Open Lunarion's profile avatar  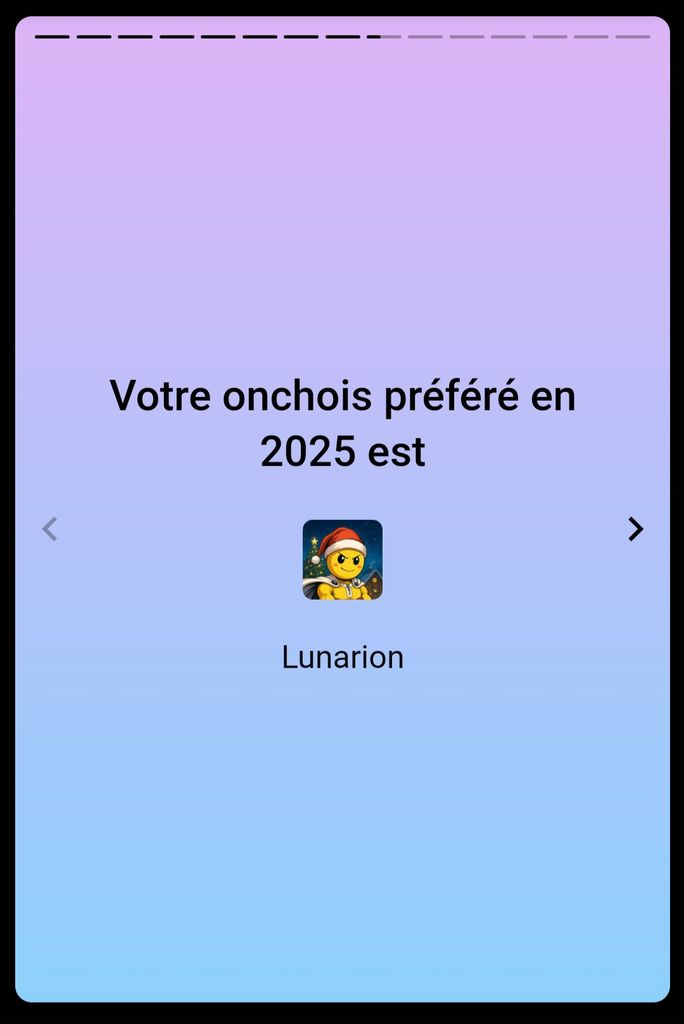click(x=342, y=559)
